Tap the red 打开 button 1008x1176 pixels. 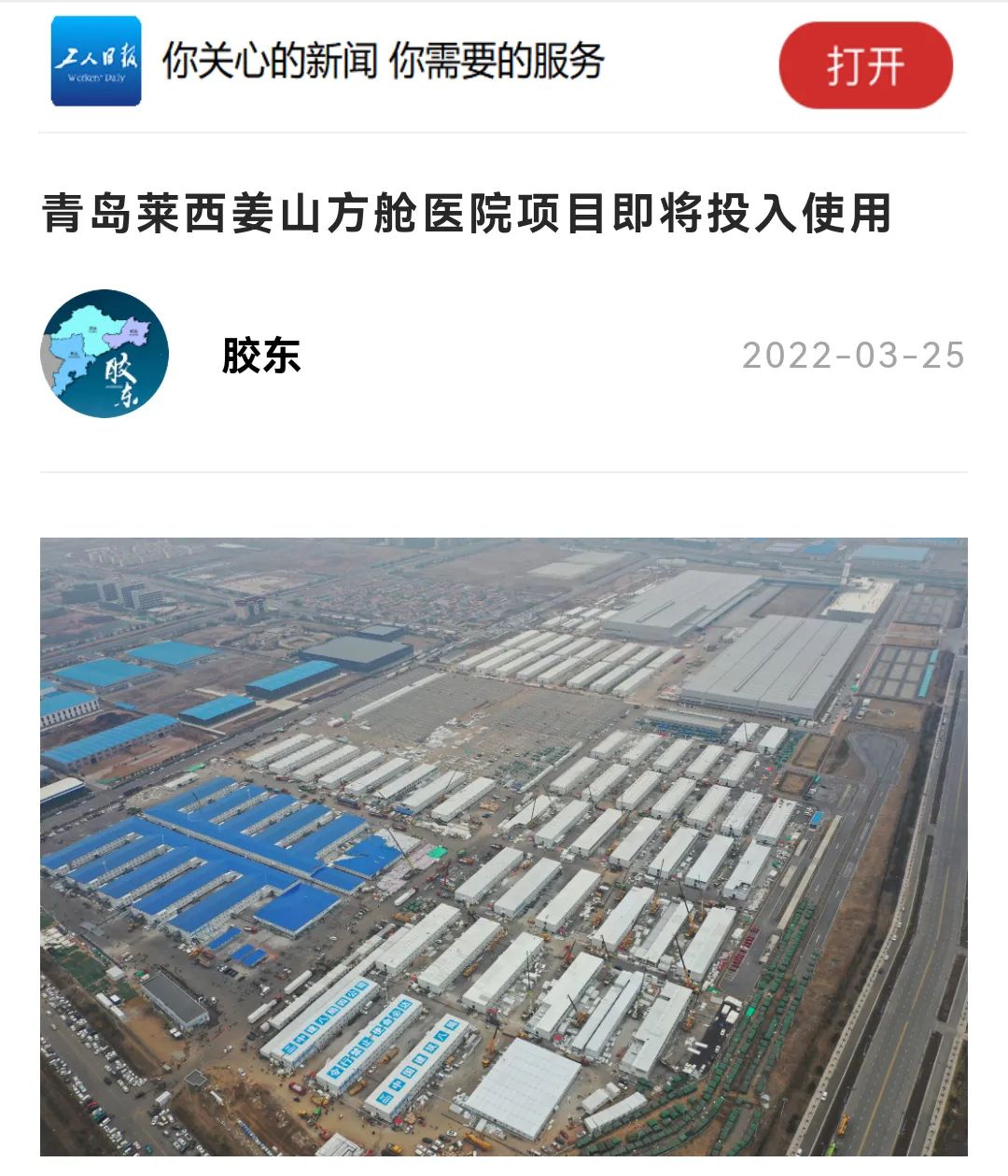click(x=865, y=66)
